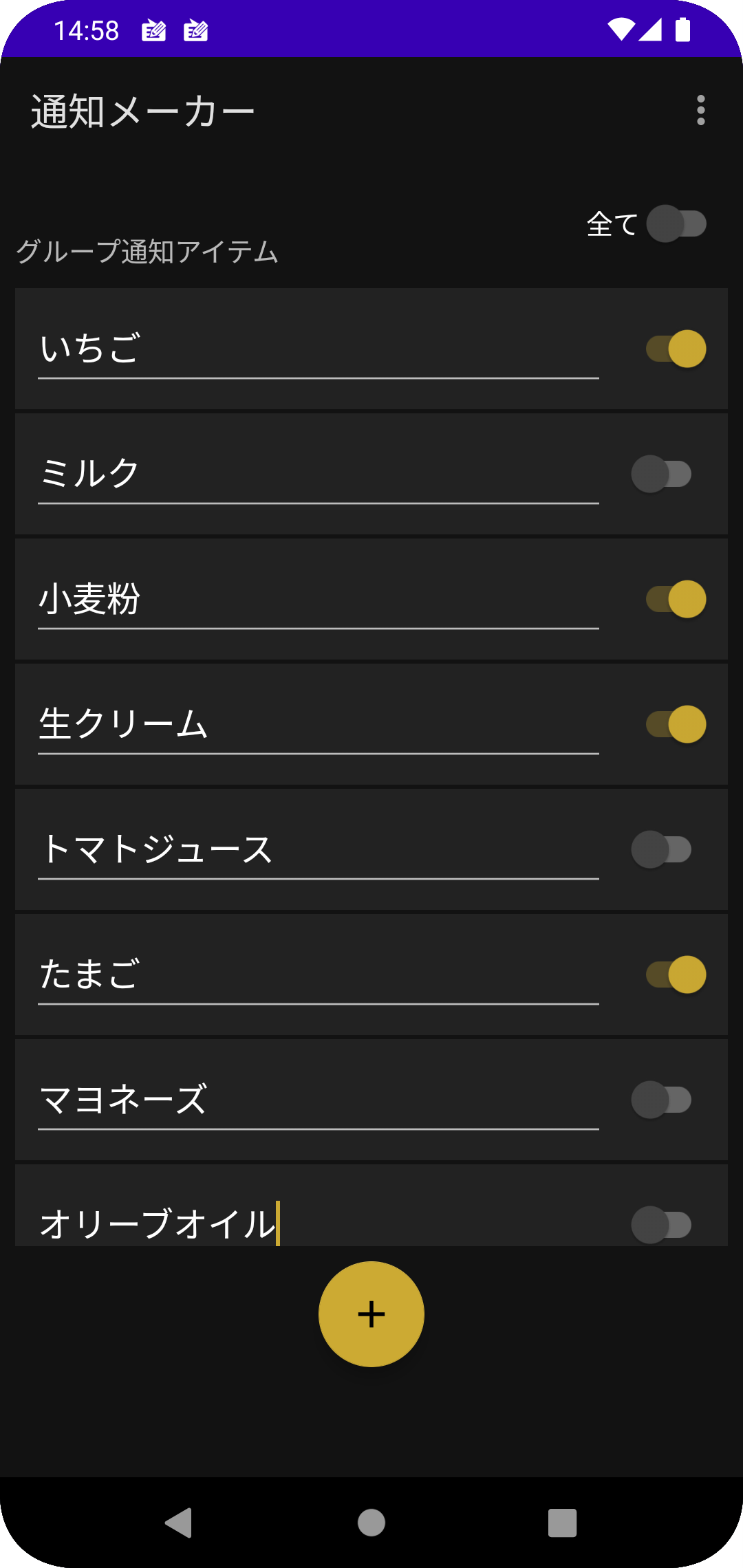743x1568 pixels.
Task: Select the グループ通知アイテム label
Action: pos(147,252)
